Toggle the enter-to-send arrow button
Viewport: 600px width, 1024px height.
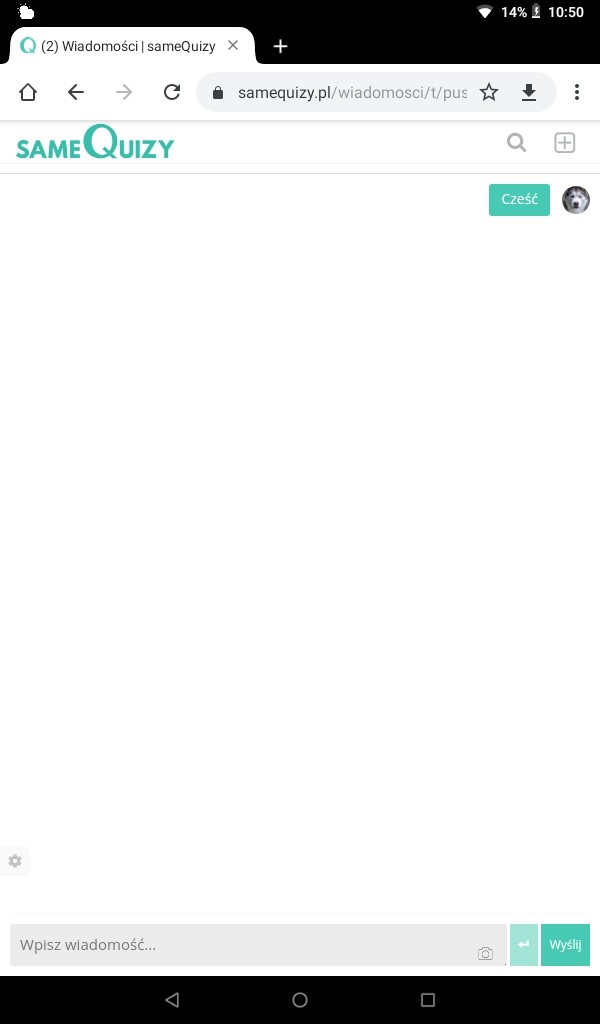click(x=523, y=945)
